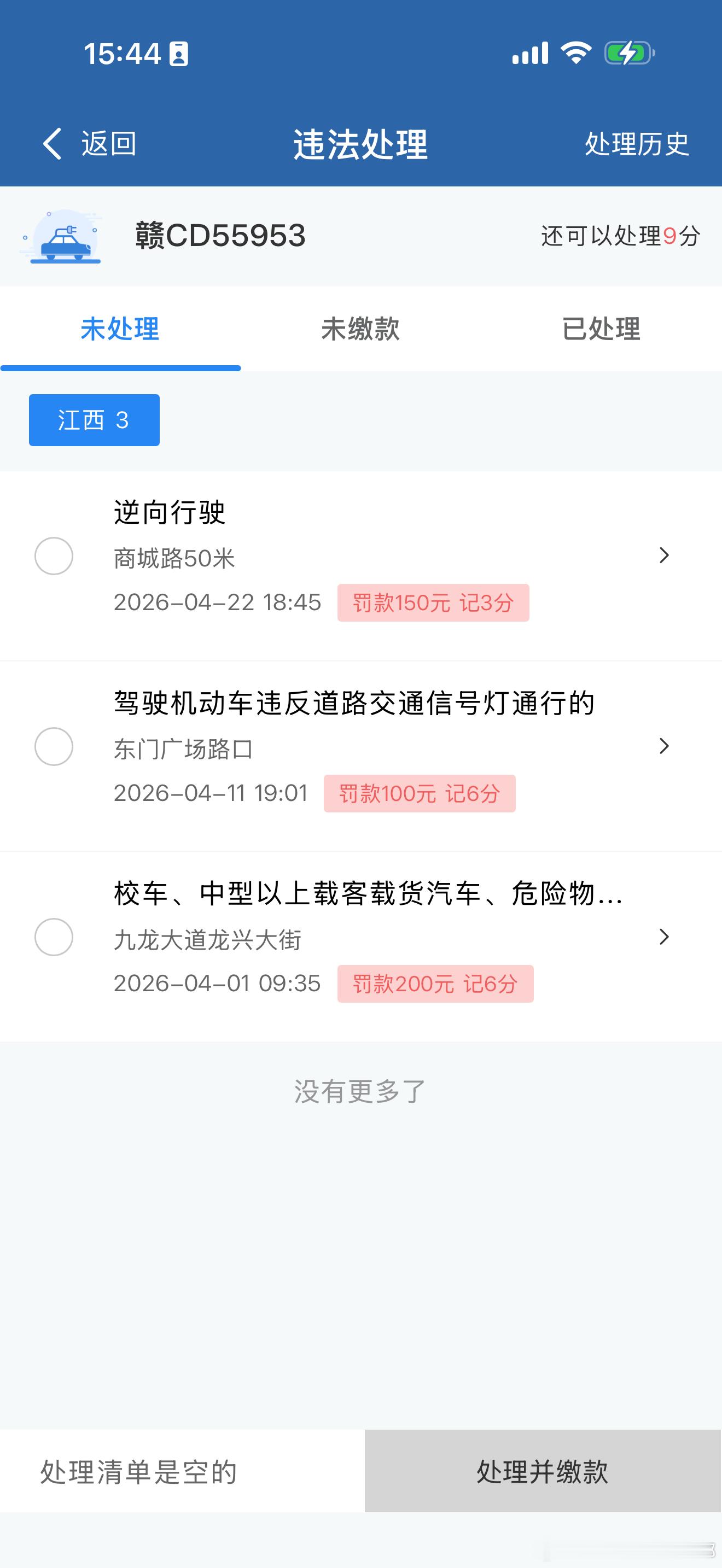Select the 校车 violation radio circle
Screen dimensions: 722x1568
pos(54,938)
